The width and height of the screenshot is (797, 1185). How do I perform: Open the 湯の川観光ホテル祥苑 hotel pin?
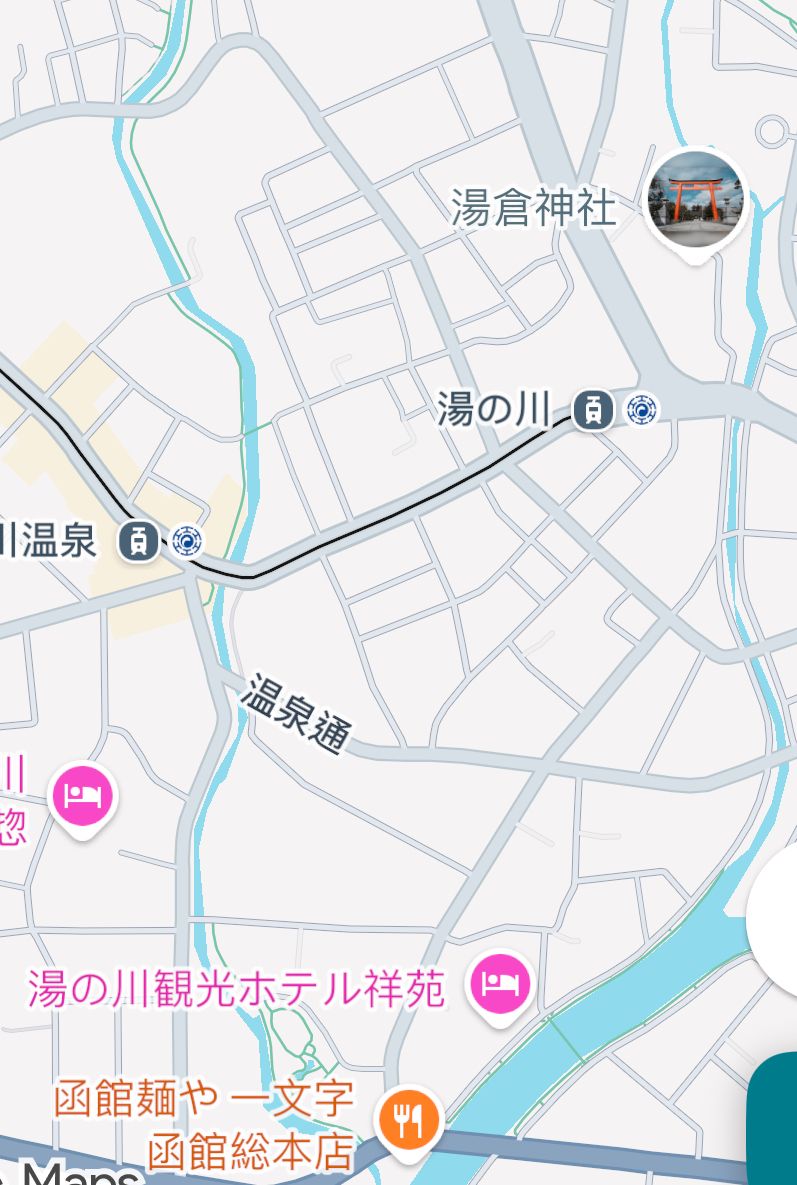[501, 985]
